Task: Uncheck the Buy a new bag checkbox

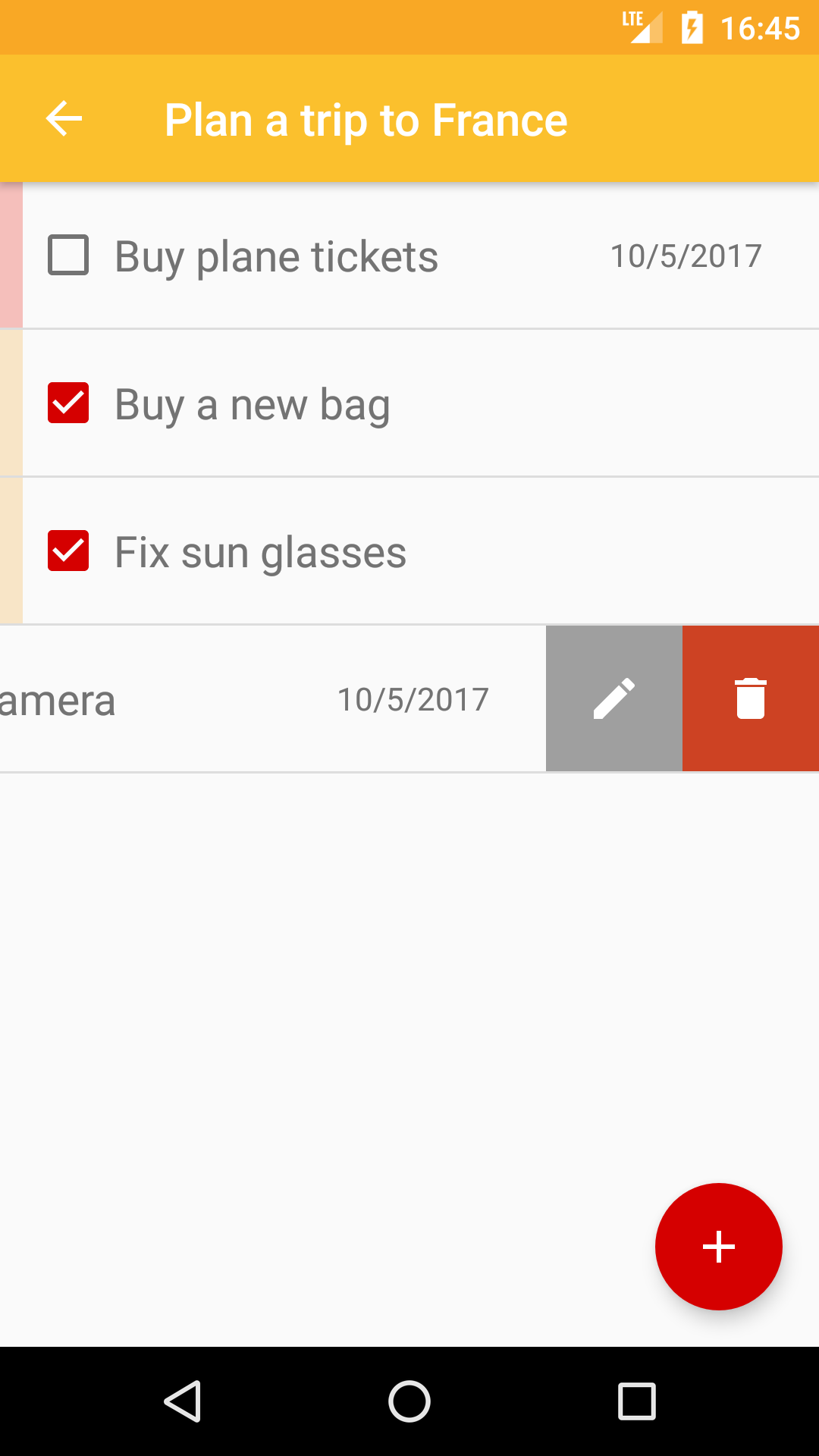Action: [68, 403]
